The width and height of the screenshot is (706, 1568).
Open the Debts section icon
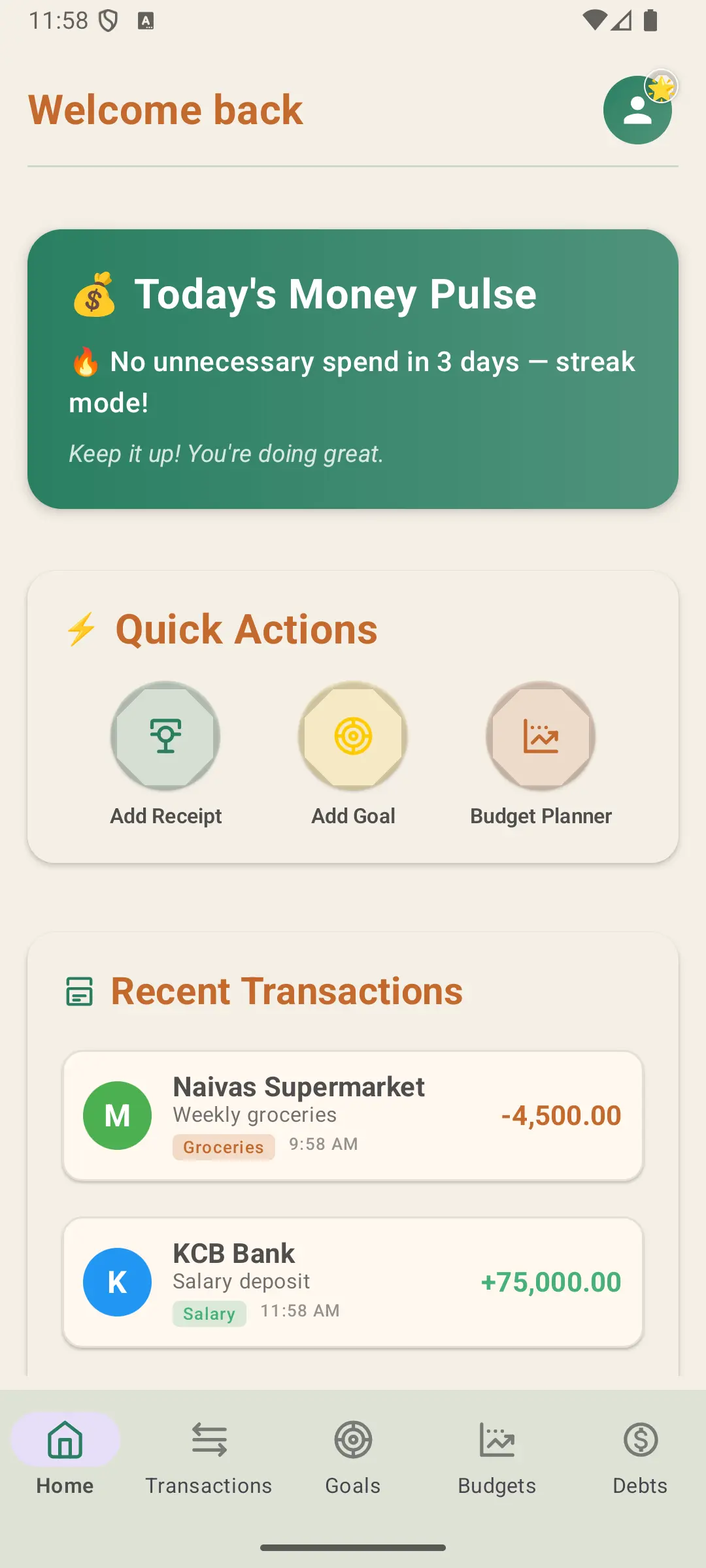[x=639, y=1441]
